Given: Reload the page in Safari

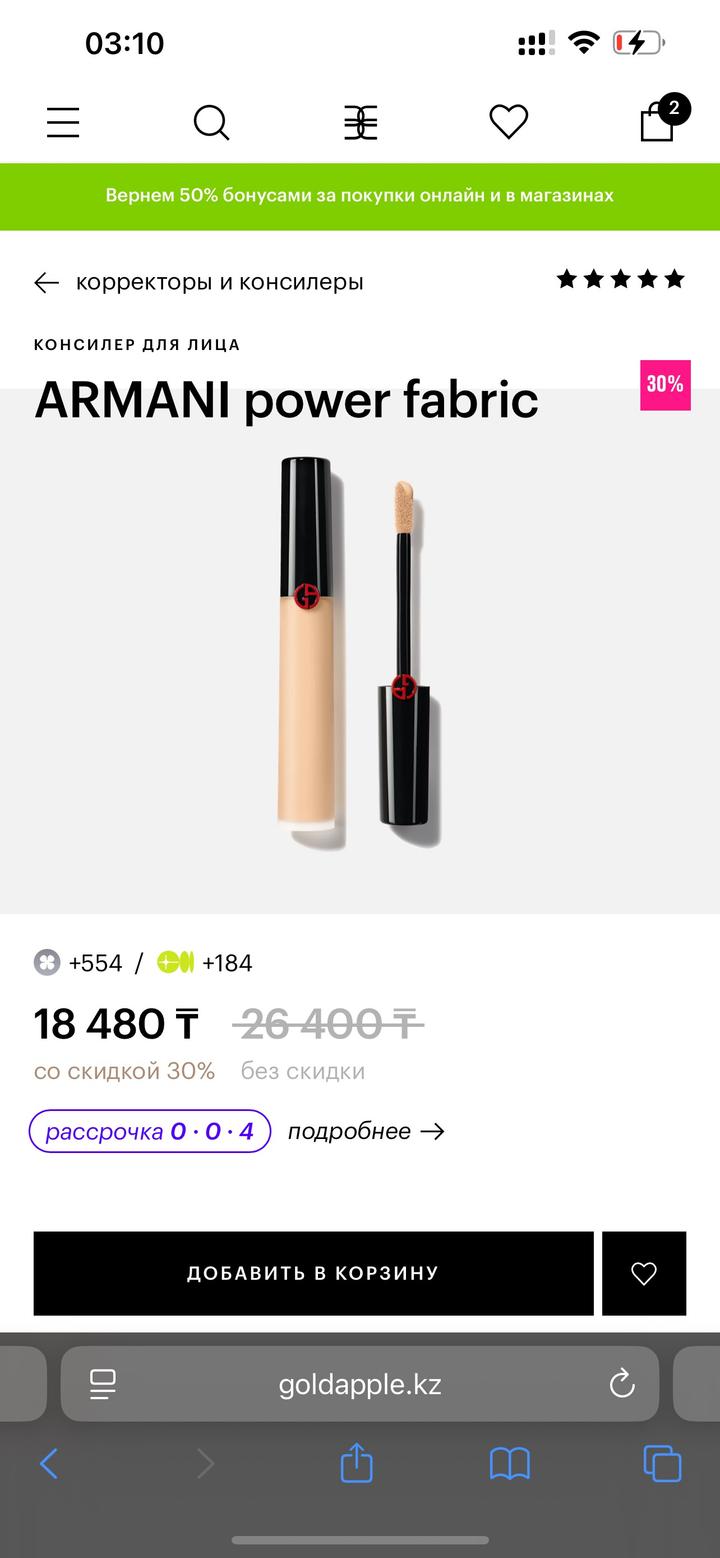Looking at the screenshot, I should click(622, 1384).
